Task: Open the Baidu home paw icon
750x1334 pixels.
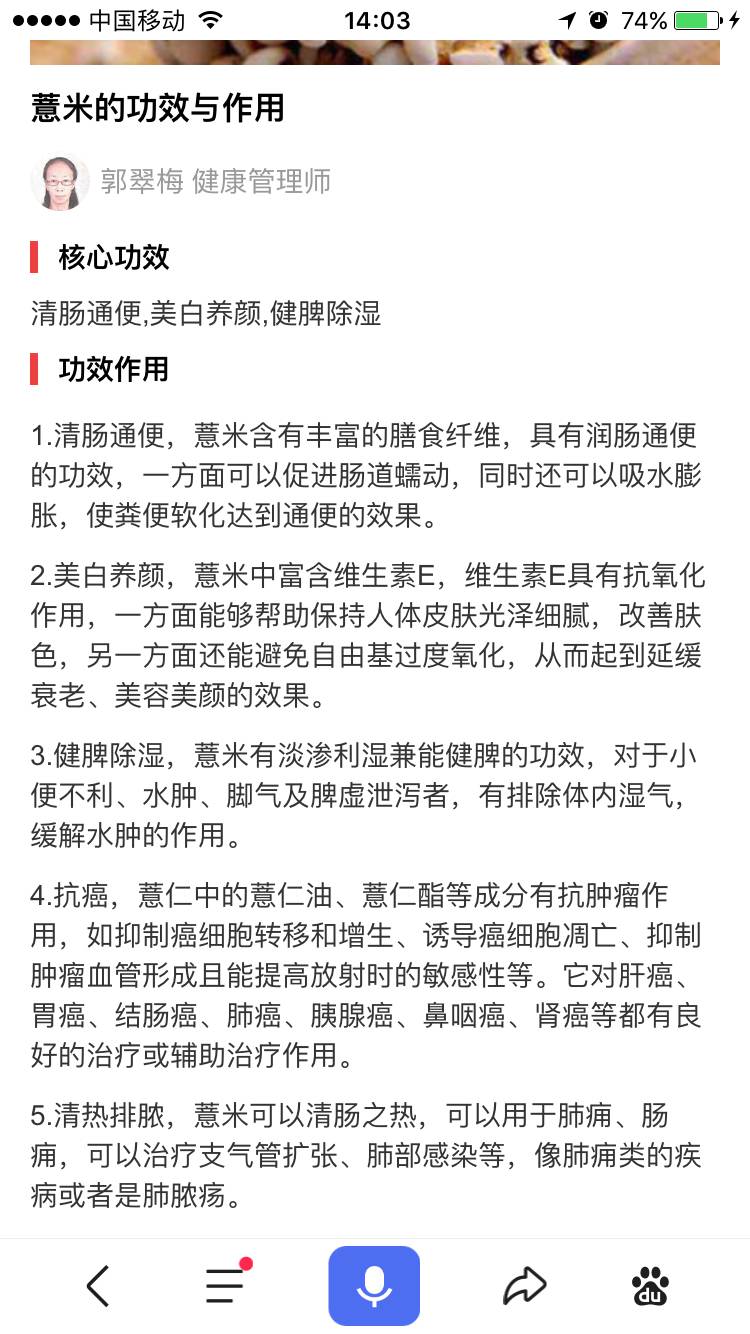Action: coord(651,1286)
